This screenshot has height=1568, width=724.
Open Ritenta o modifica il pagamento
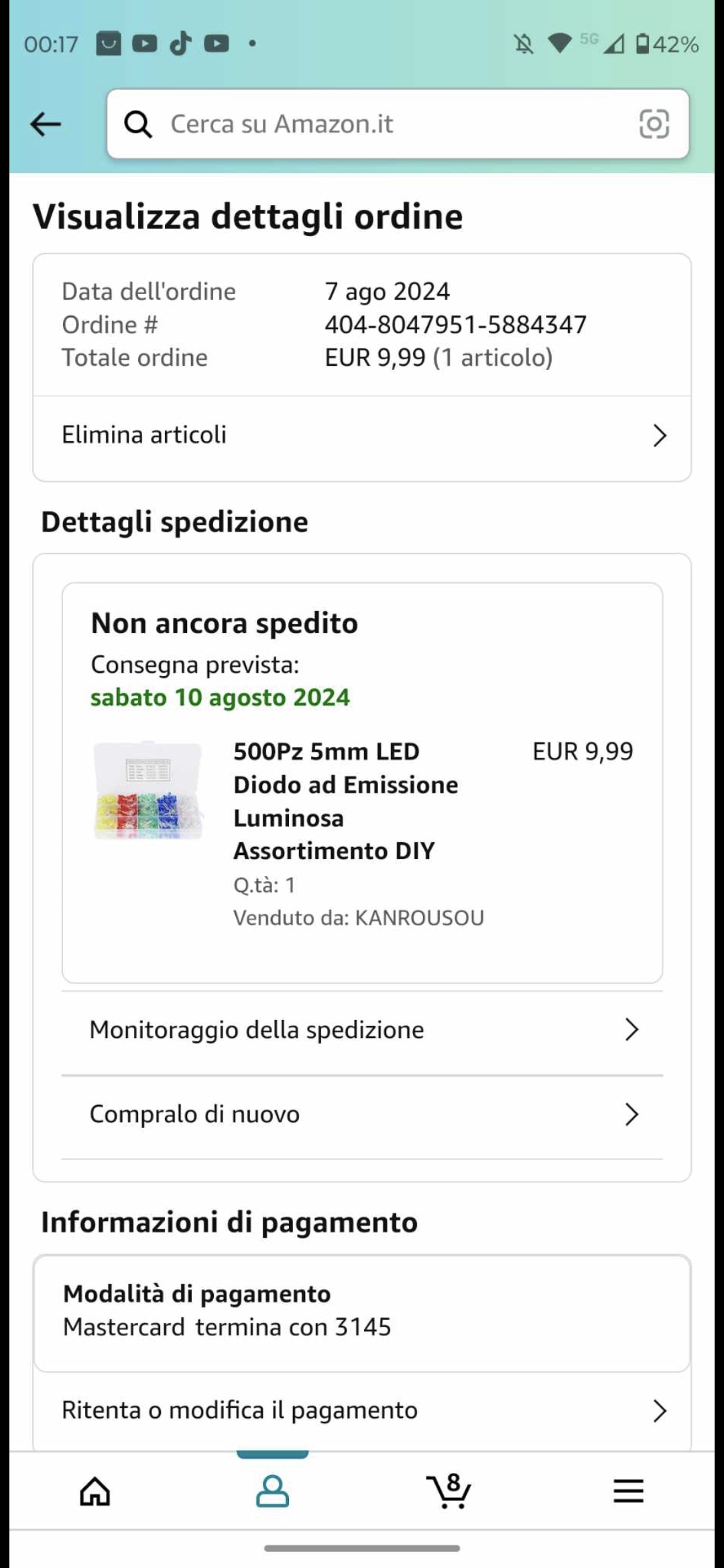coord(362,1411)
